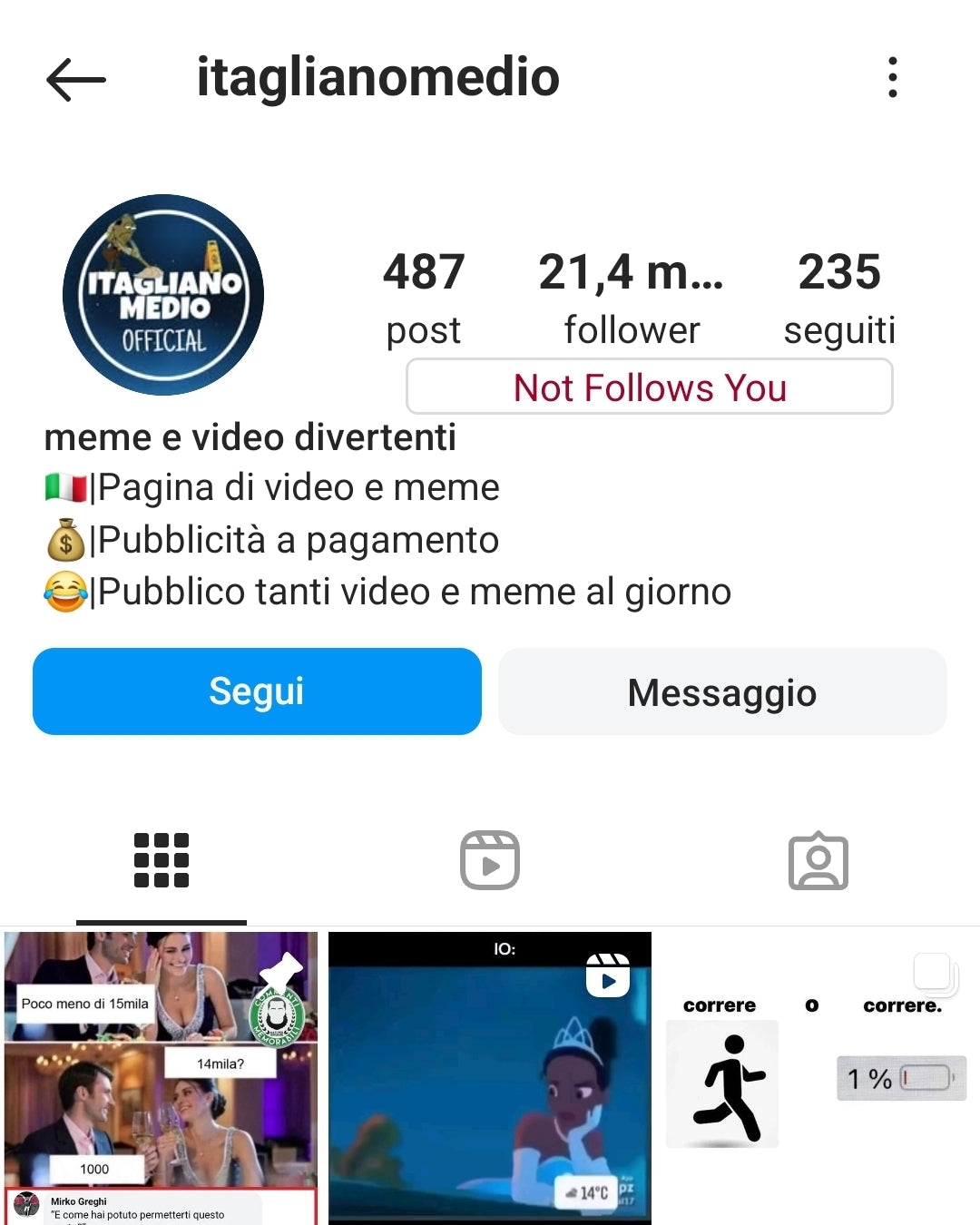Open the 235 seguiti list
The image size is (980, 1225).
pyautogui.click(x=839, y=298)
